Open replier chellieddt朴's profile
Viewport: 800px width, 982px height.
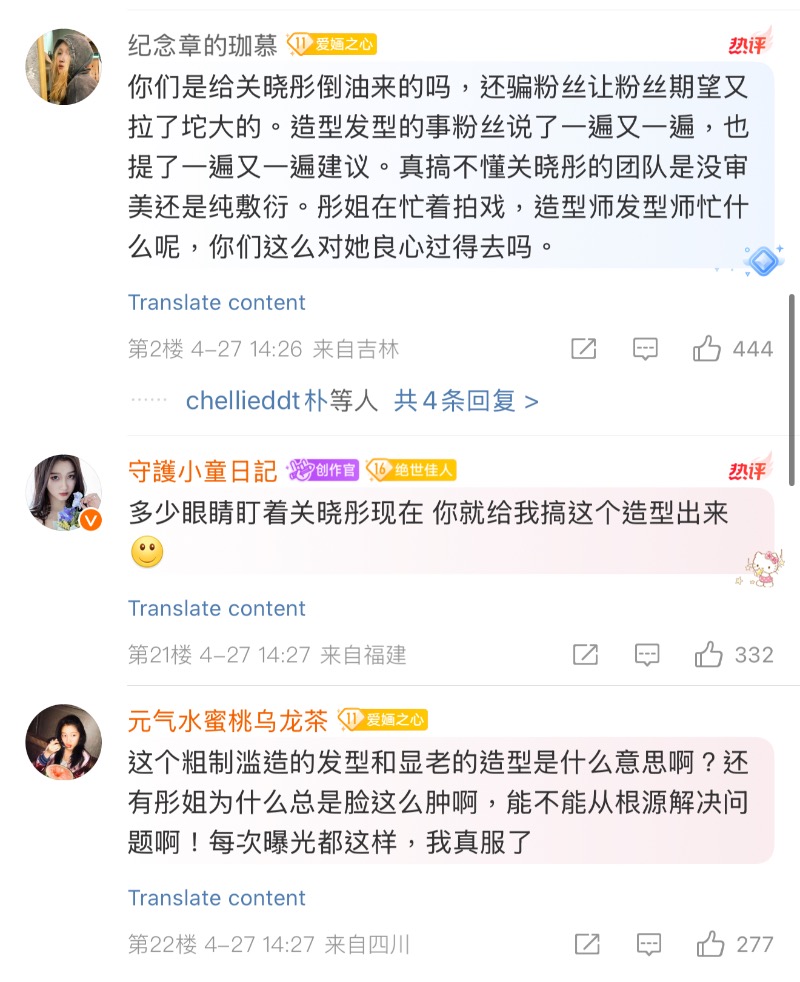click(x=256, y=401)
